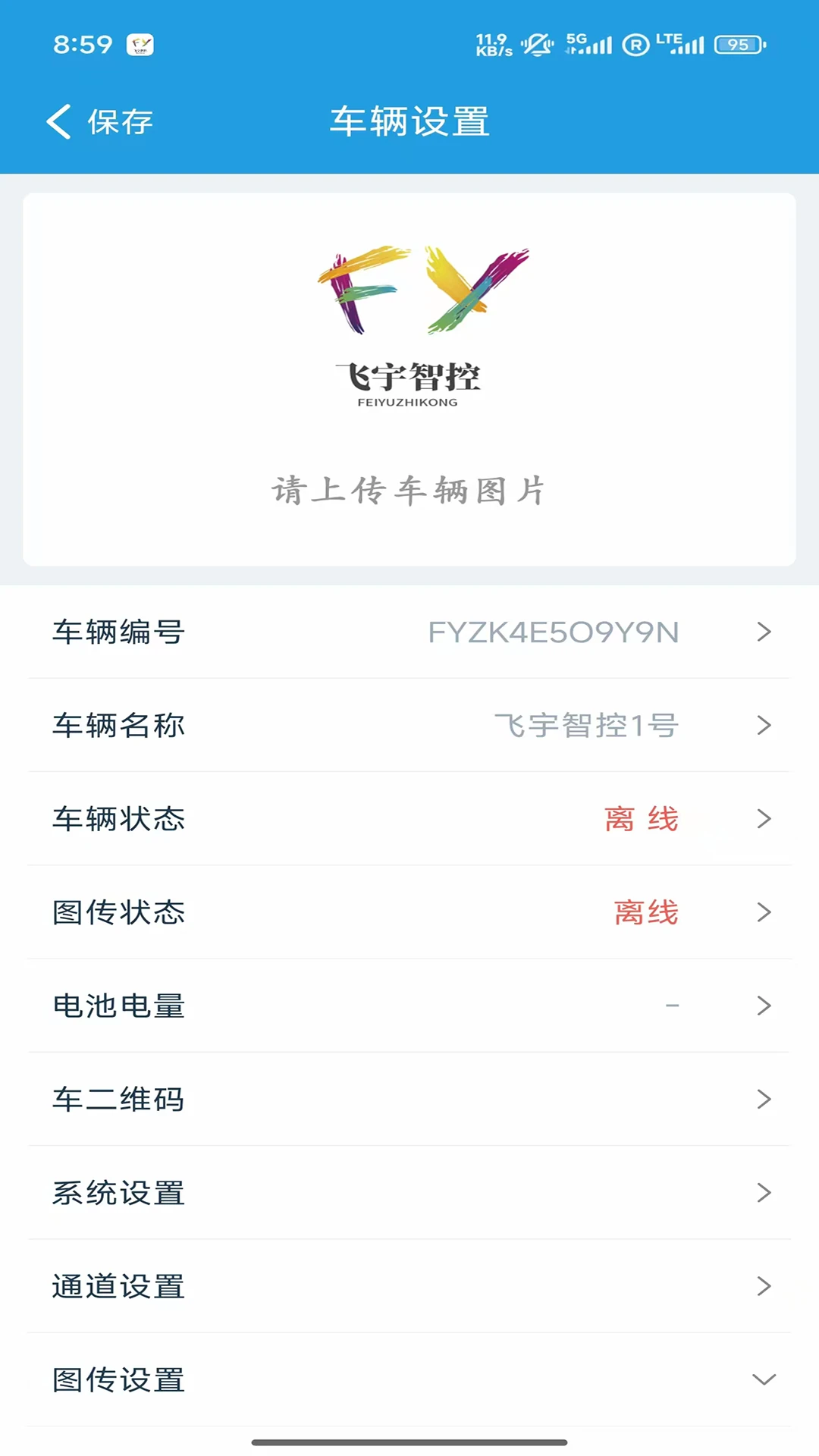Upload a vehicle picture via 请上传车辆图片 card
Viewport: 819px width, 1456px height.
click(x=409, y=379)
